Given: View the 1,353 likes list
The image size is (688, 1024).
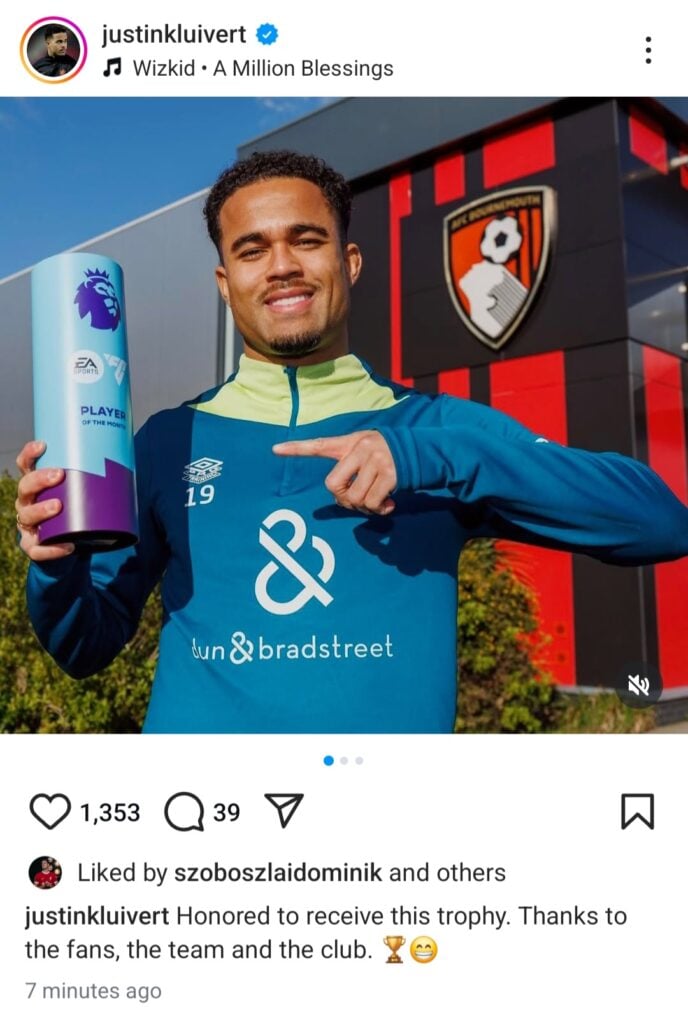Looking at the screenshot, I should 110,812.
